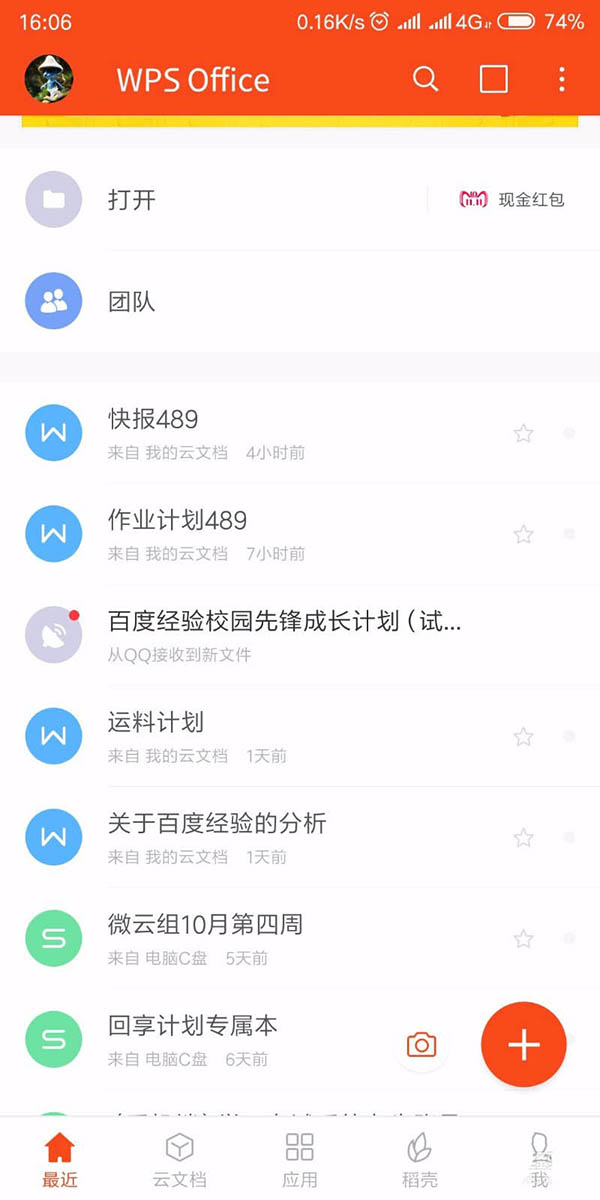Open the camera scan button
This screenshot has width=600, height=1200.
(421, 1045)
